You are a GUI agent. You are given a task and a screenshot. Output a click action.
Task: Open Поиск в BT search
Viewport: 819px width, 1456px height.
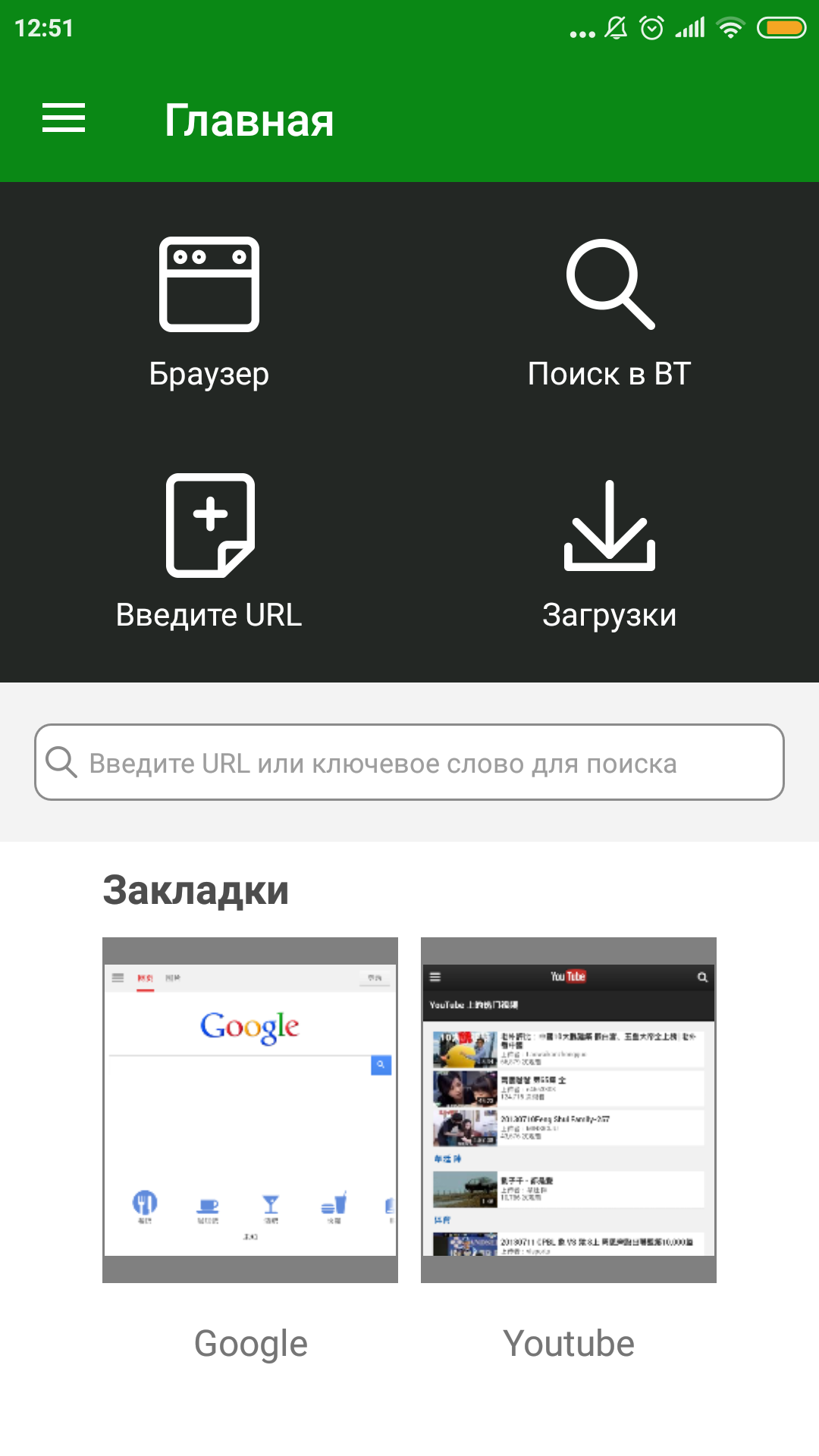610,312
